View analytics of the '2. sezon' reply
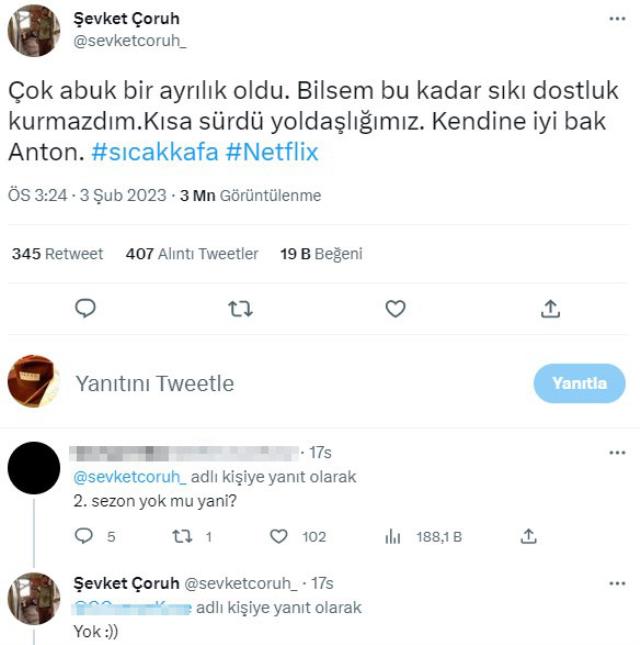Screen dimensions: 640x645 coord(392,537)
